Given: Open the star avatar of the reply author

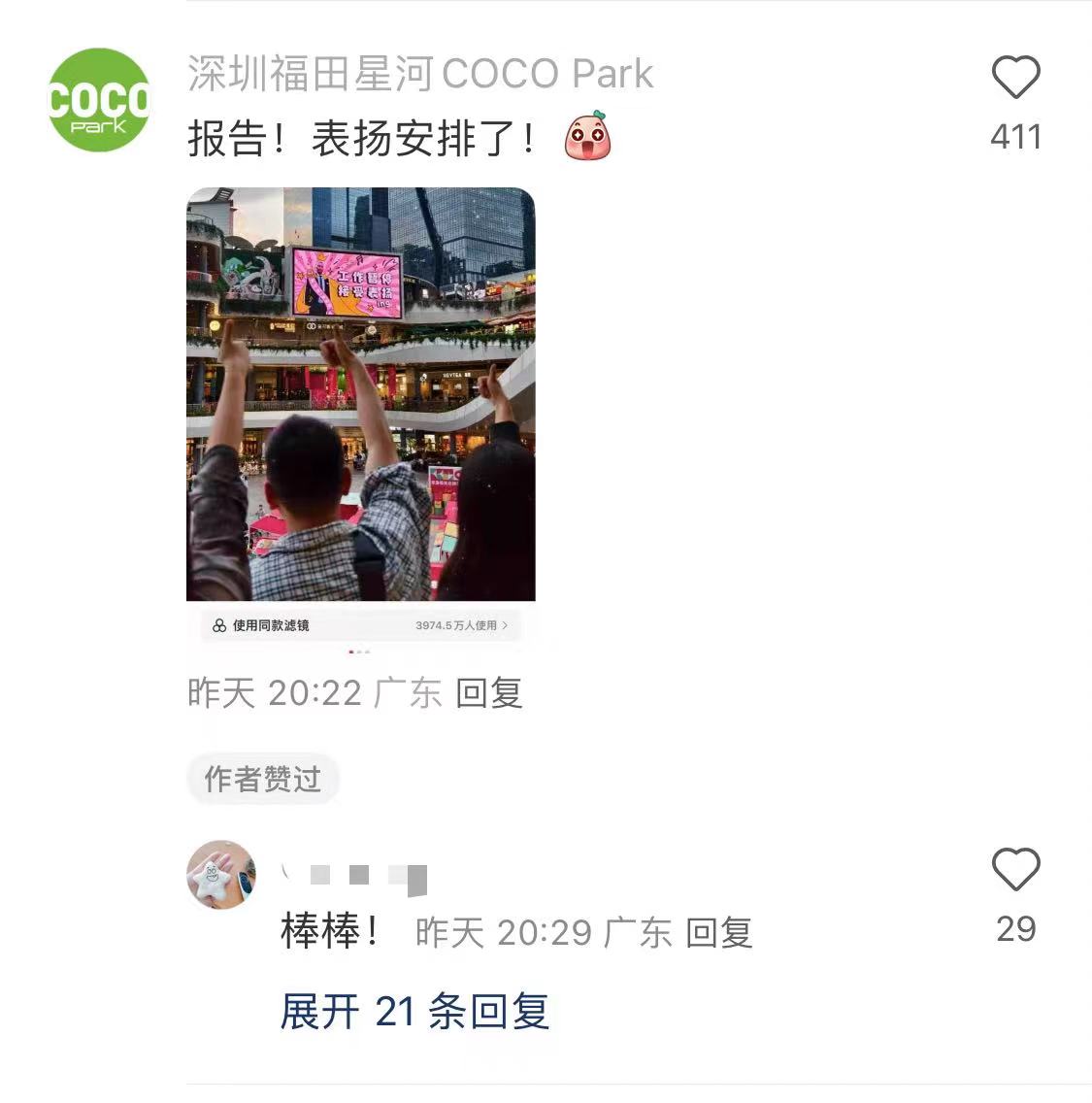Looking at the screenshot, I should pos(221,876).
